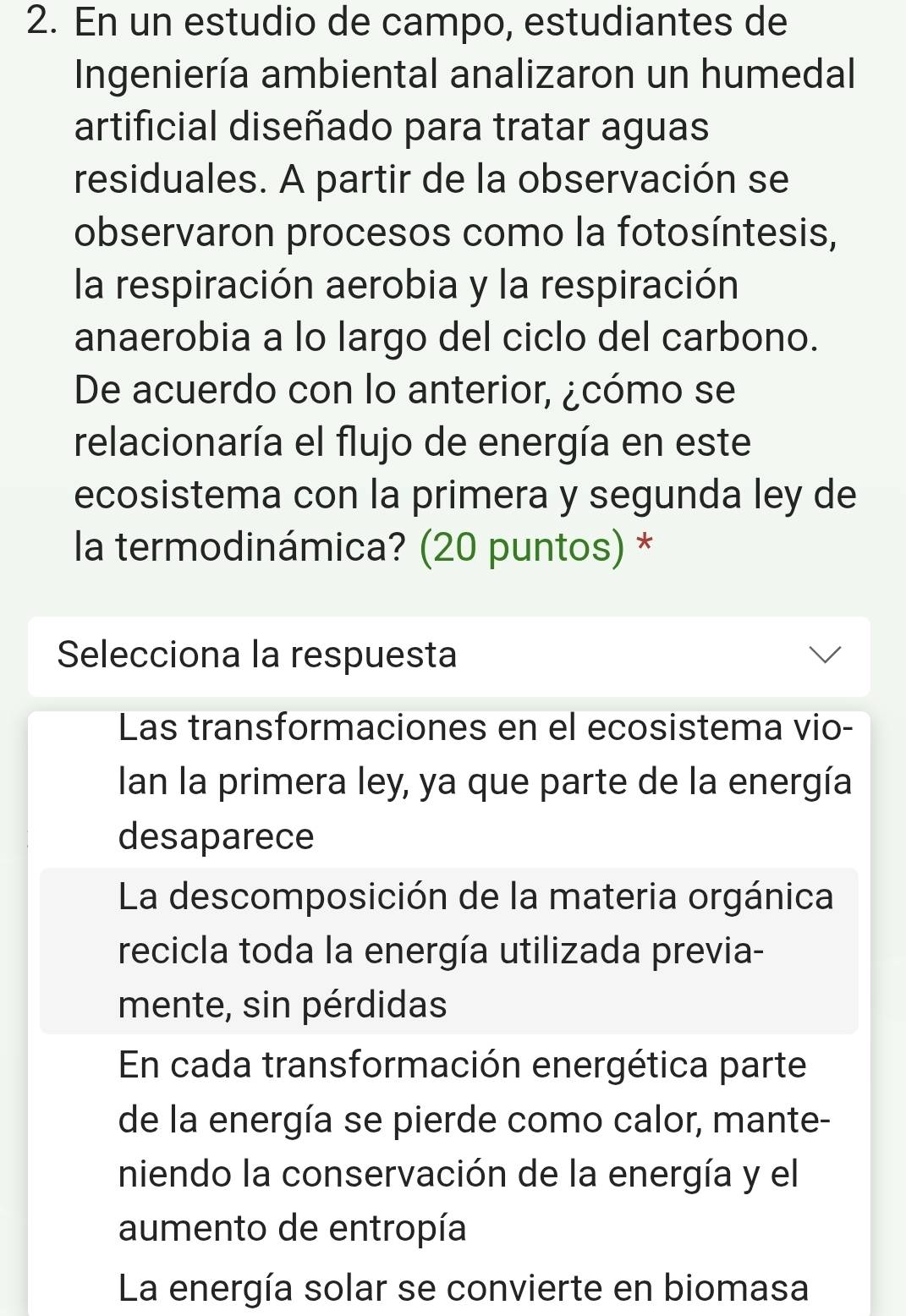Pick 'En cada transformación energética parte de la energía se pierde'

tap(474, 1145)
